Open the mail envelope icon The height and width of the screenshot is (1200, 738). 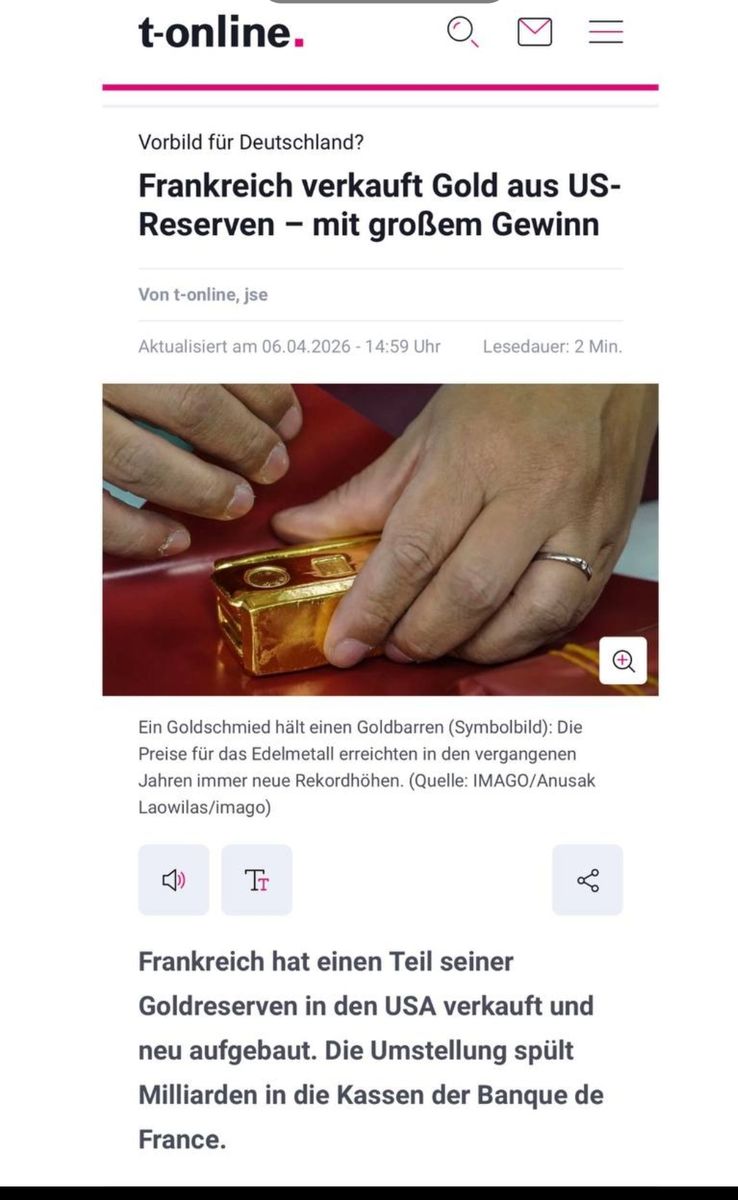point(535,32)
